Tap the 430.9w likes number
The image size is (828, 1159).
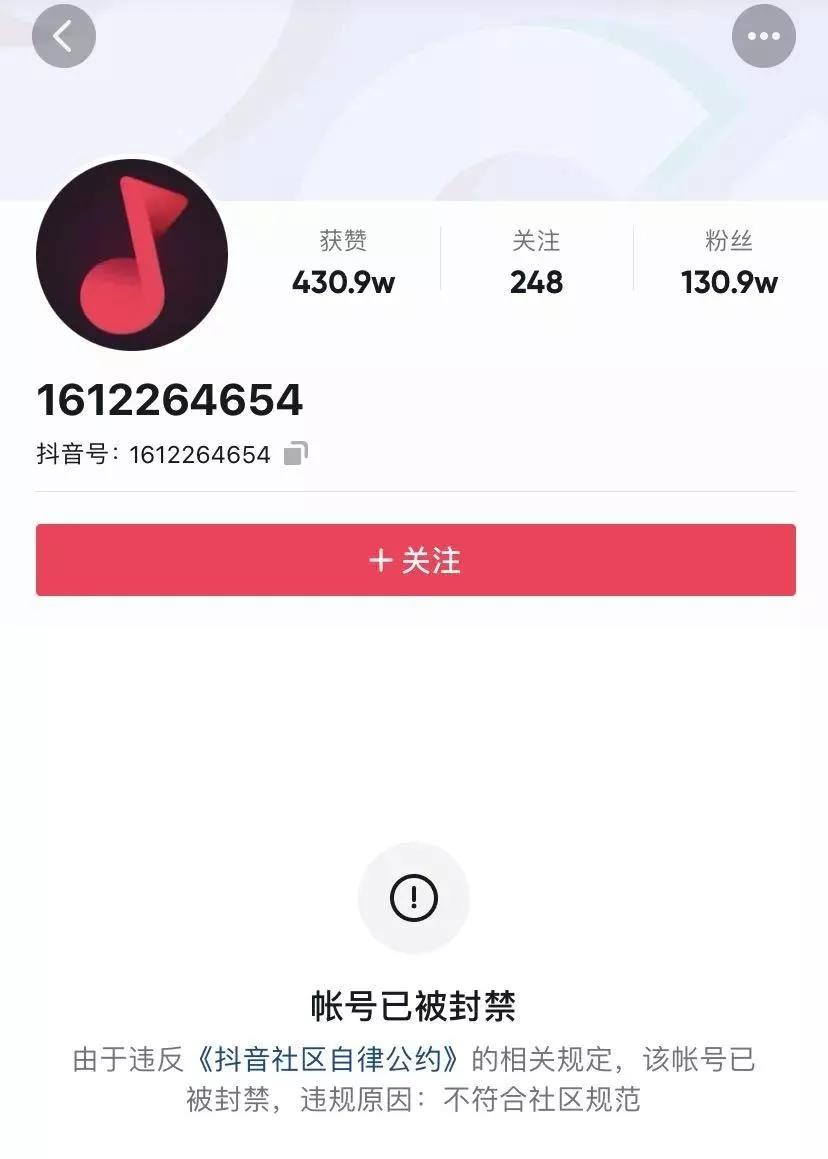pyautogui.click(x=345, y=282)
